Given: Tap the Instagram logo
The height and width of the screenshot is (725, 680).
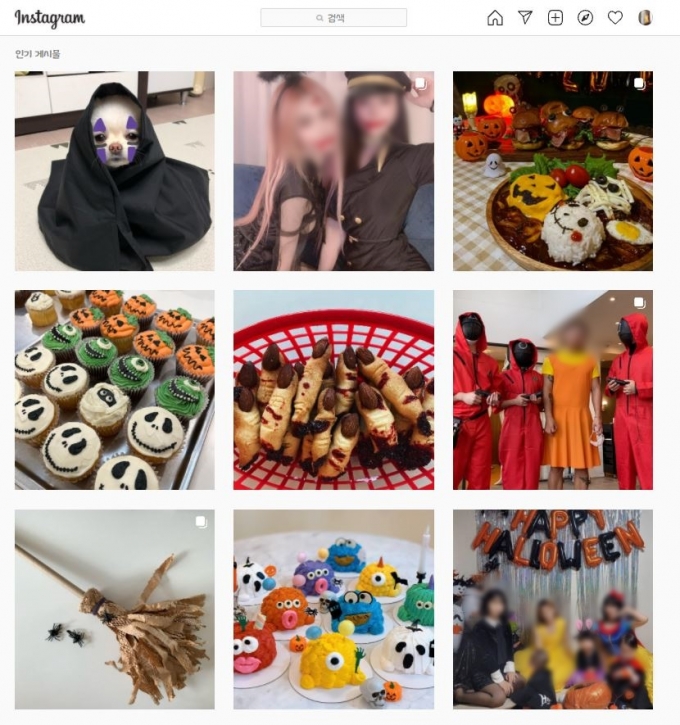Looking at the screenshot, I should pos(50,19).
